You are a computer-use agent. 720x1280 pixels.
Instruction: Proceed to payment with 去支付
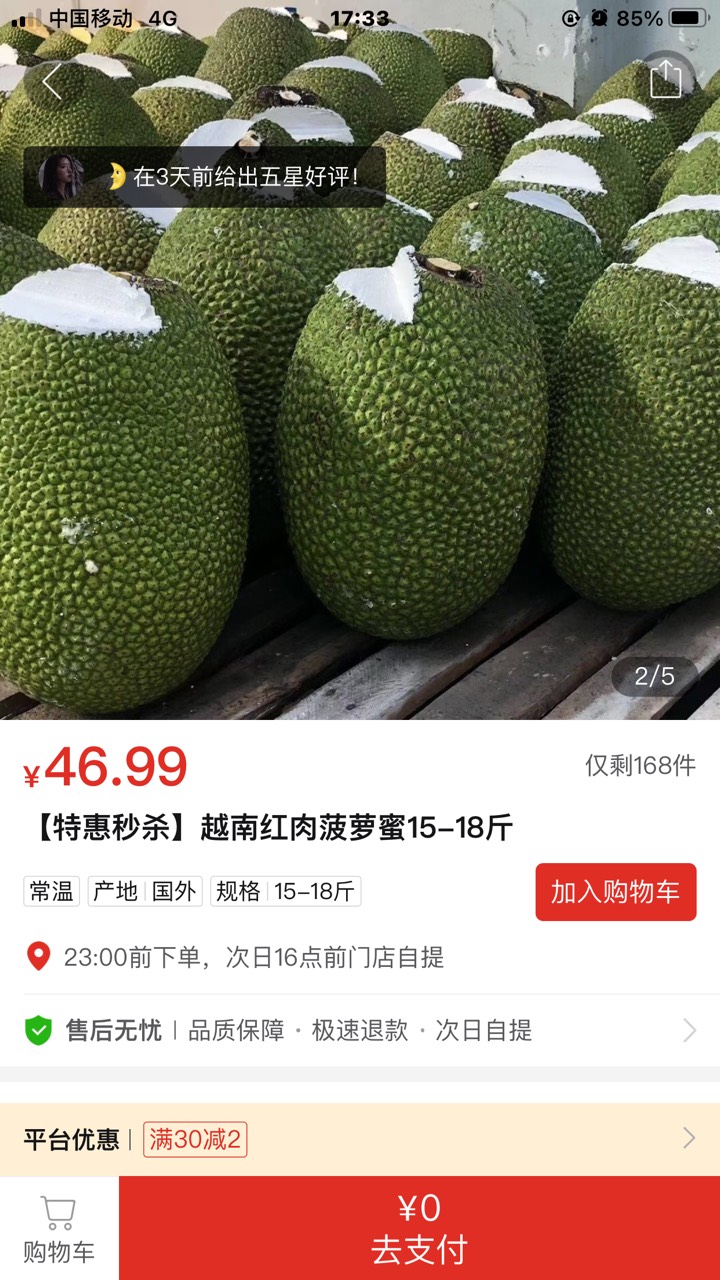tap(419, 1228)
